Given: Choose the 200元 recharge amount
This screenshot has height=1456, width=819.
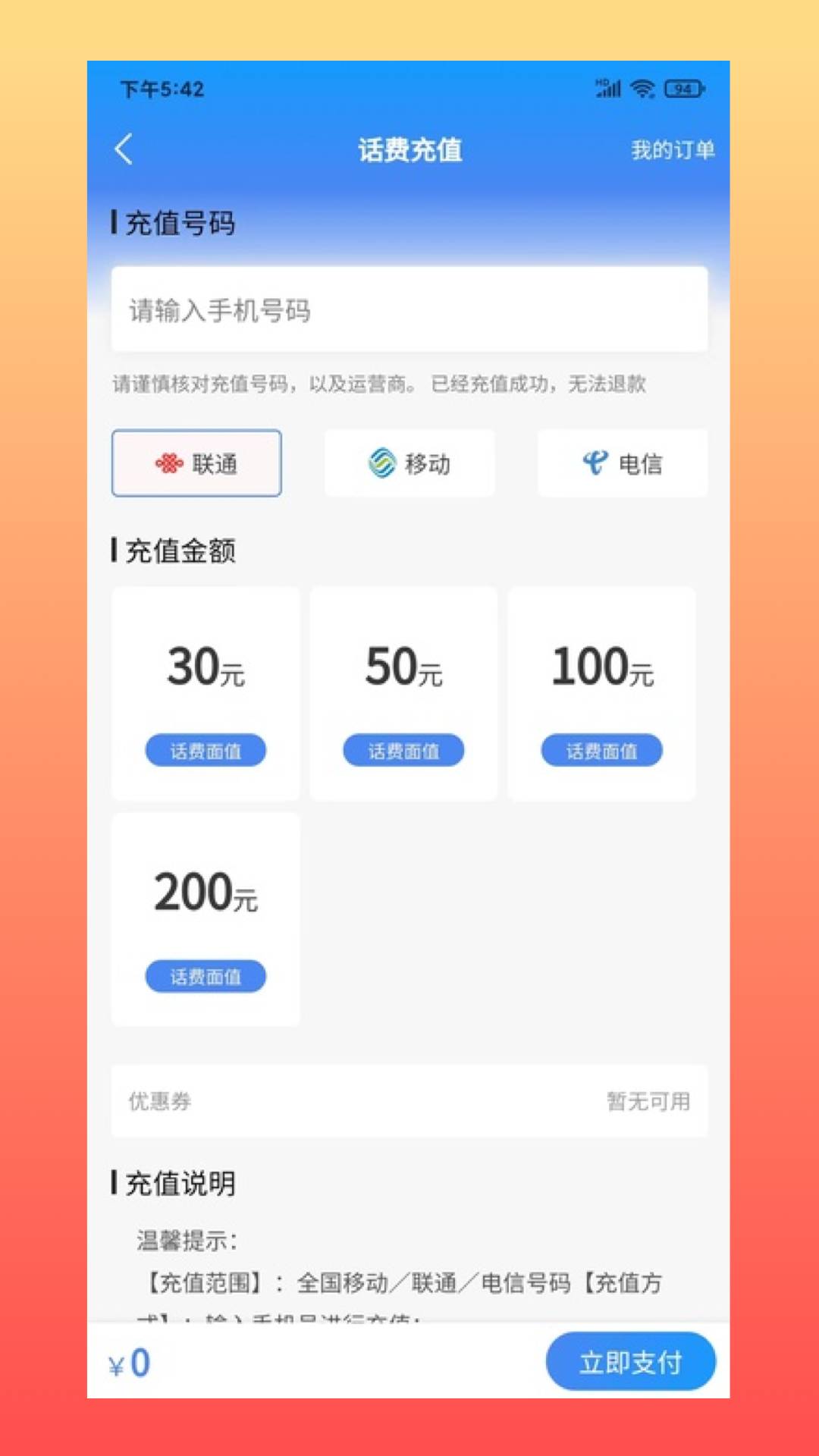Looking at the screenshot, I should pyautogui.click(x=206, y=919).
